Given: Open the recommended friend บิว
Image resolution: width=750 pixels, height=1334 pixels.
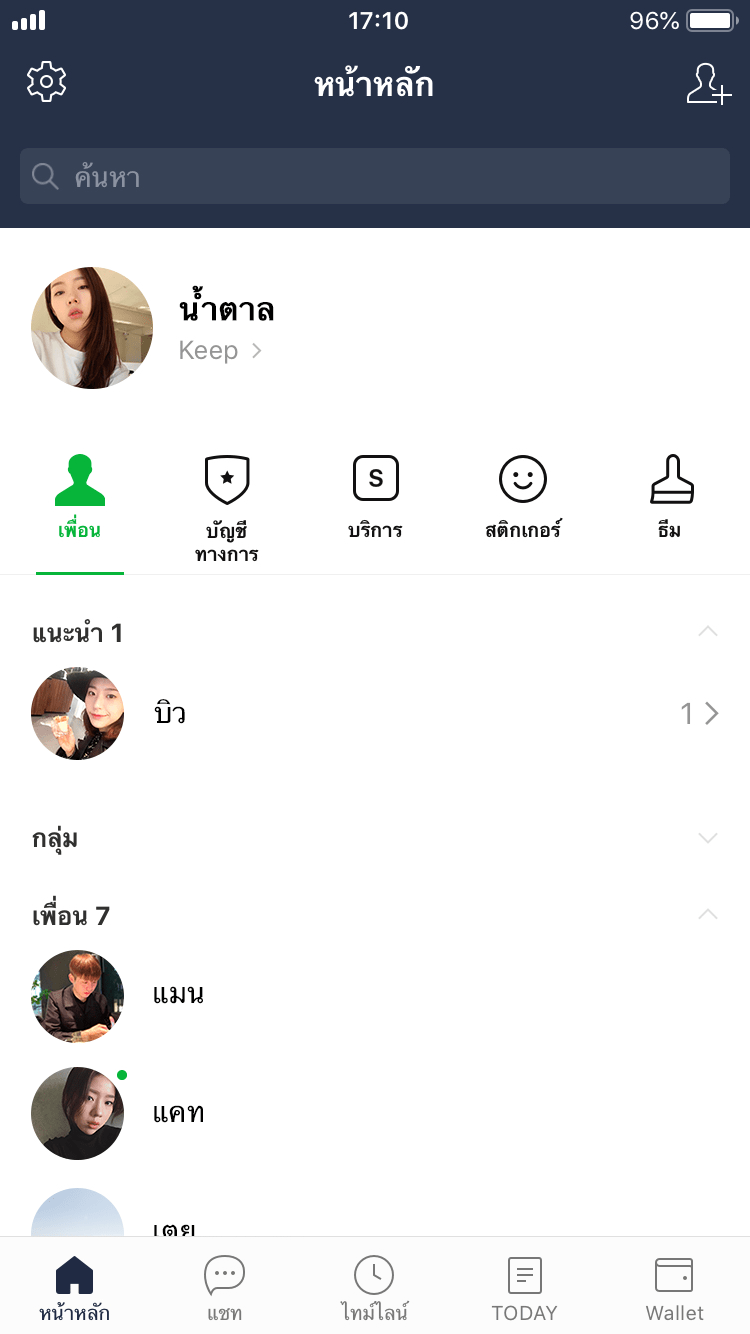Looking at the screenshot, I should click(x=375, y=714).
